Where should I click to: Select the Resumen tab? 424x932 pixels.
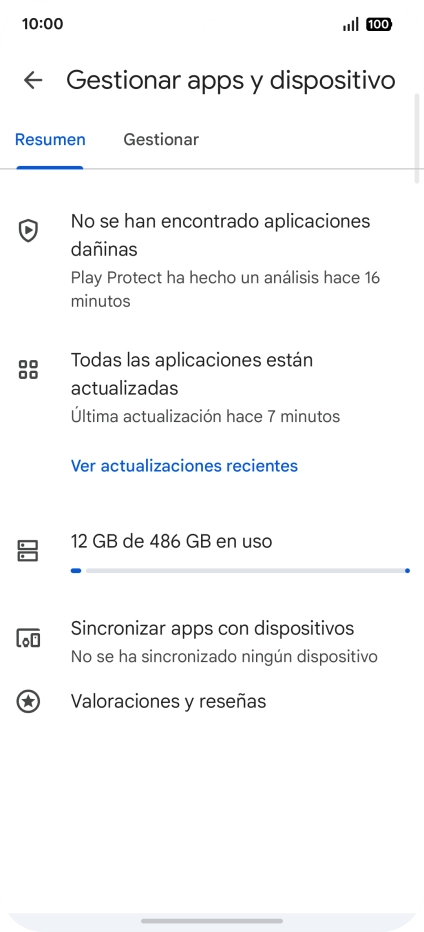pos(50,140)
